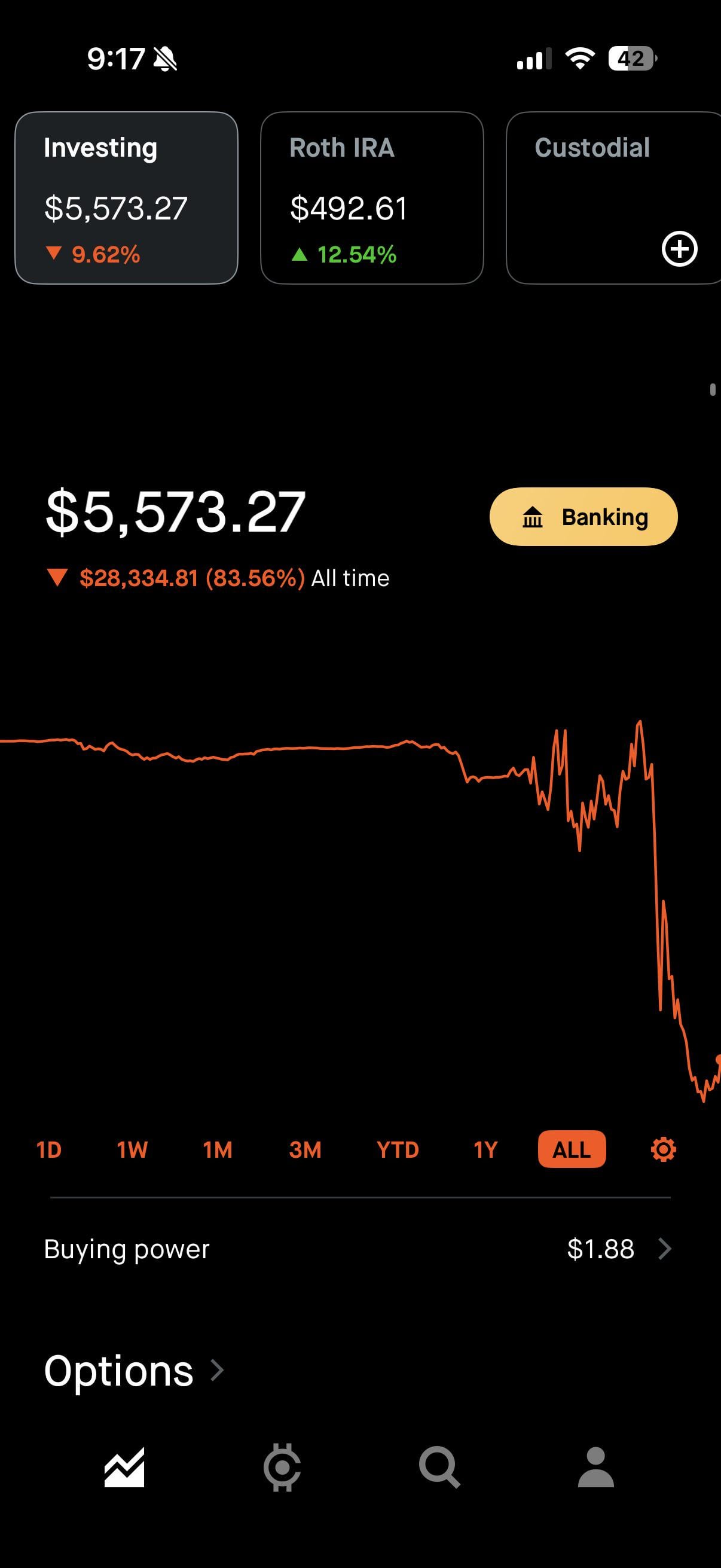Open the Banking button
The width and height of the screenshot is (721, 1568).
click(x=583, y=517)
